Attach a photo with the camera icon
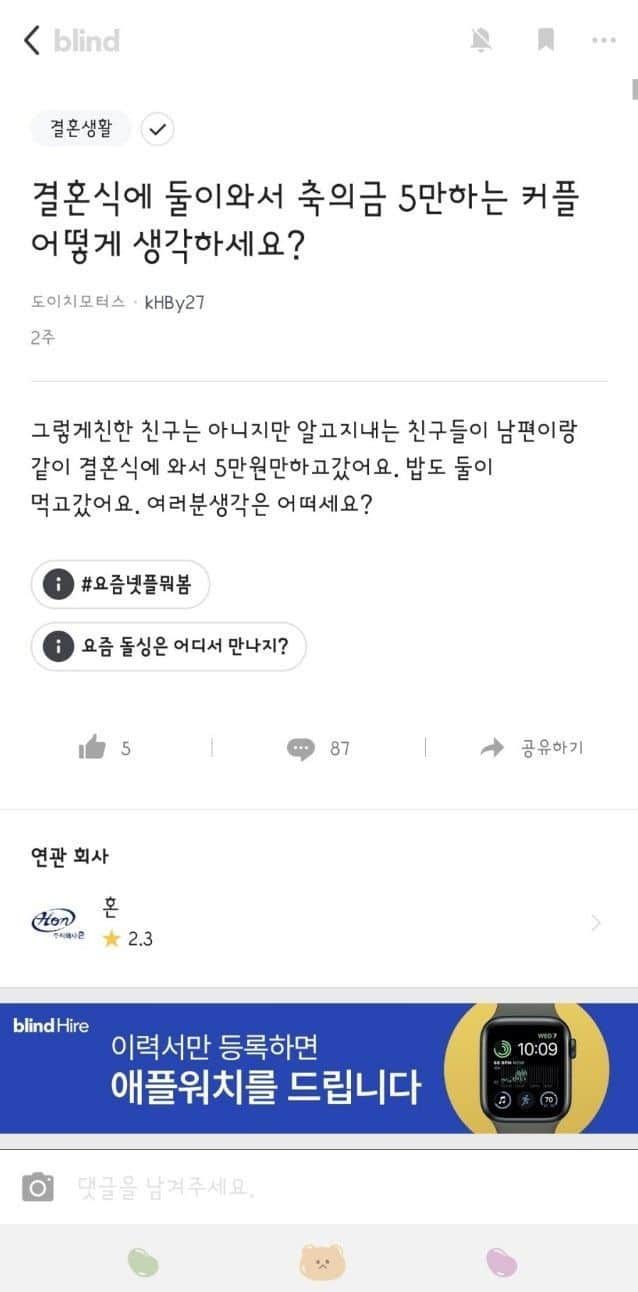This screenshot has height=1292, width=638. click(x=38, y=1187)
